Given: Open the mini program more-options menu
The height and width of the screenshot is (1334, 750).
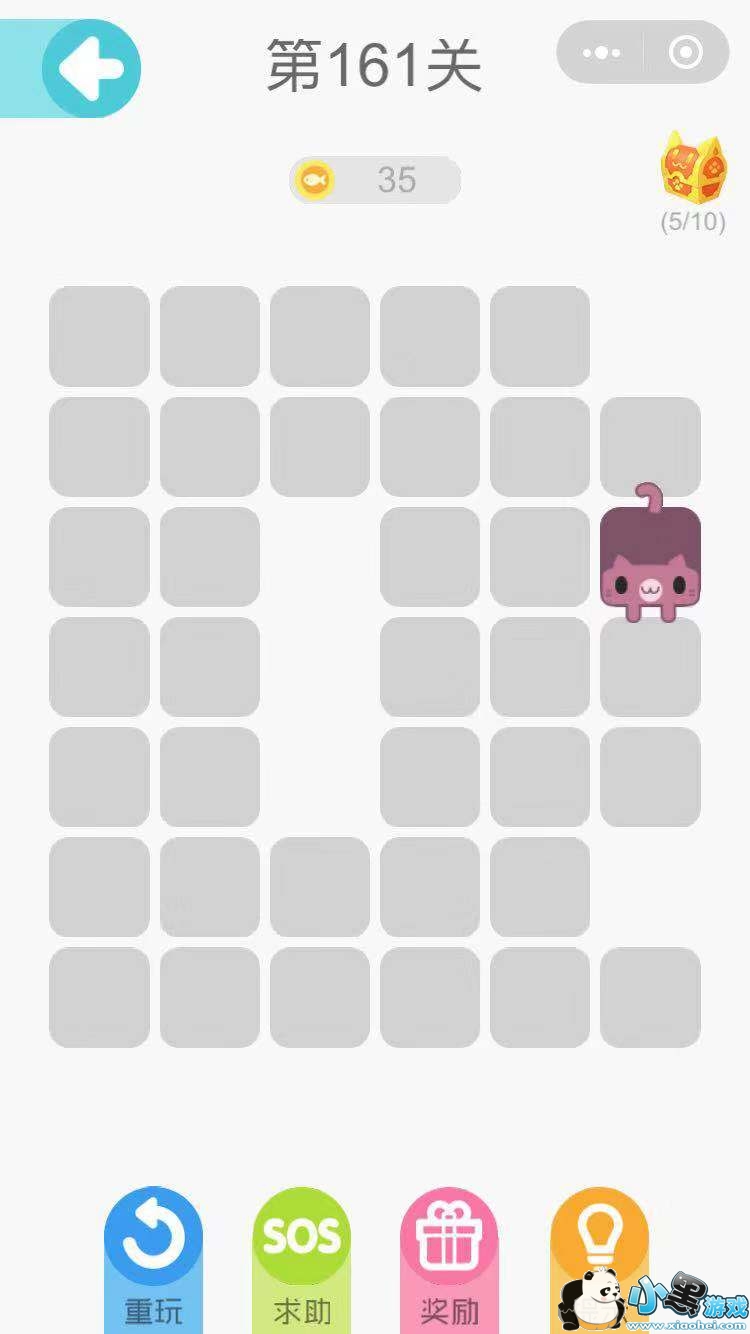Looking at the screenshot, I should pyautogui.click(x=601, y=52).
